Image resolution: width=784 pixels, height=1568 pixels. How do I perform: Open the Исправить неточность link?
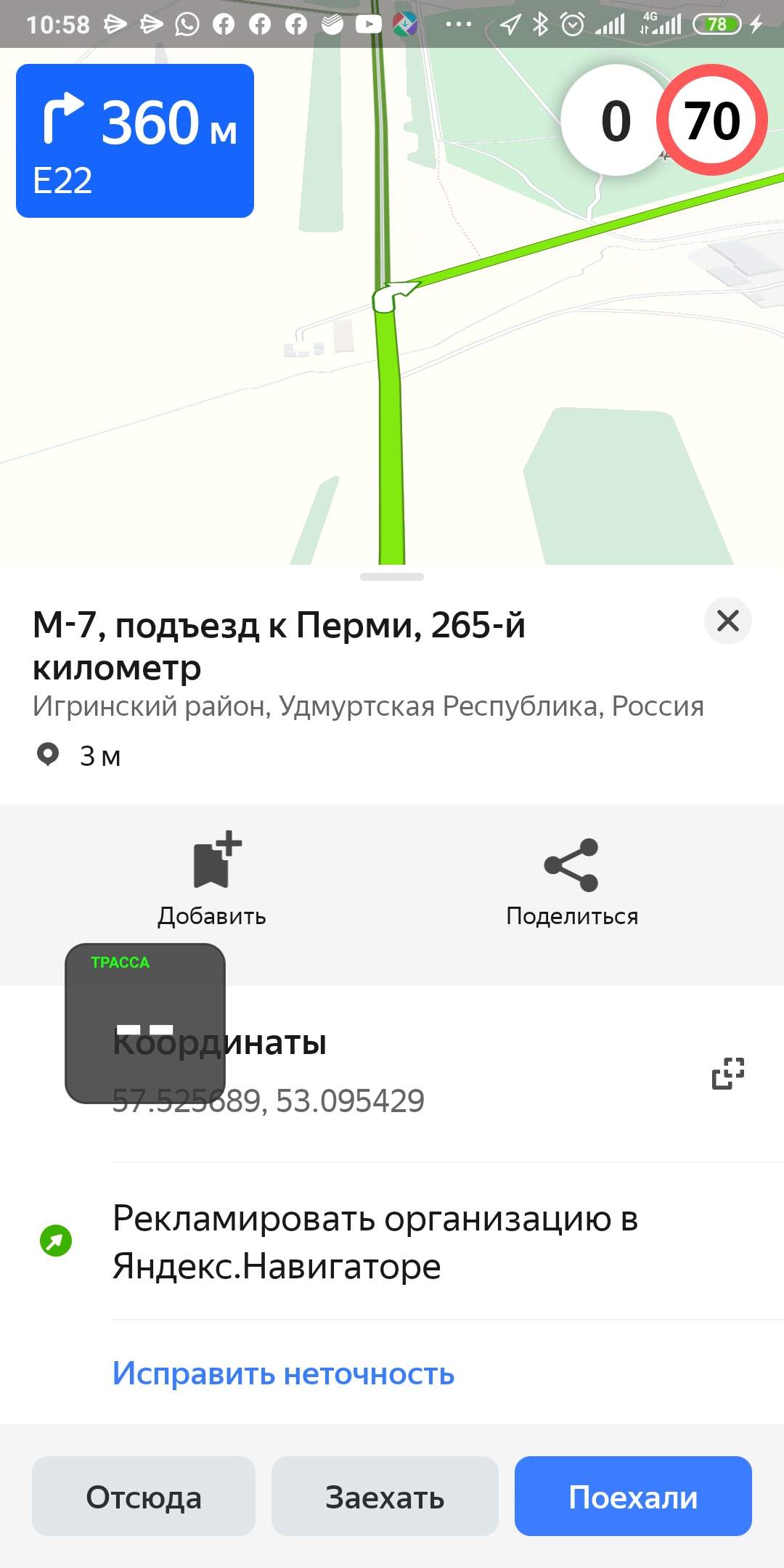coord(283,1373)
